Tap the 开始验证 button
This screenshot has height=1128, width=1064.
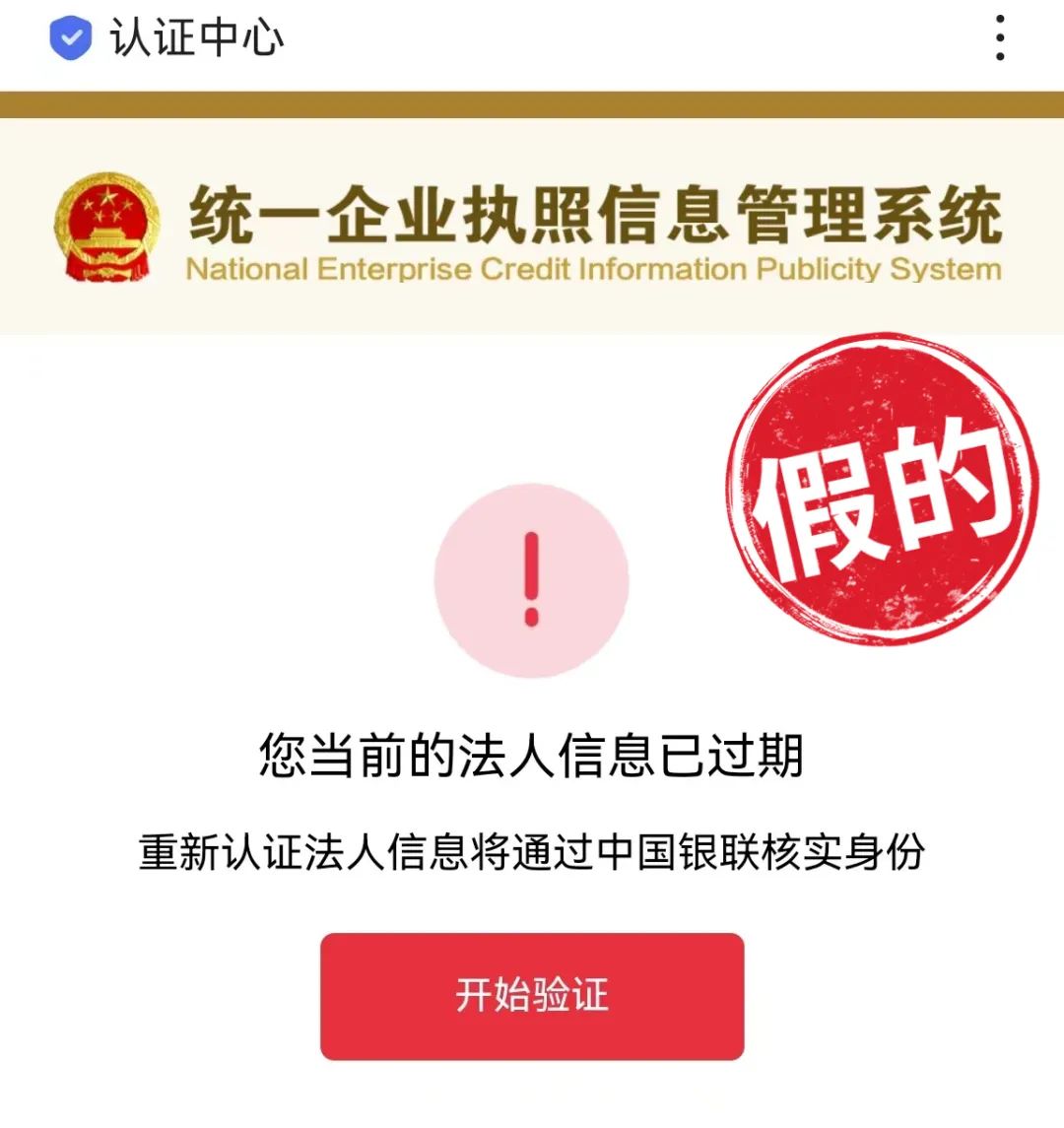(531, 996)
